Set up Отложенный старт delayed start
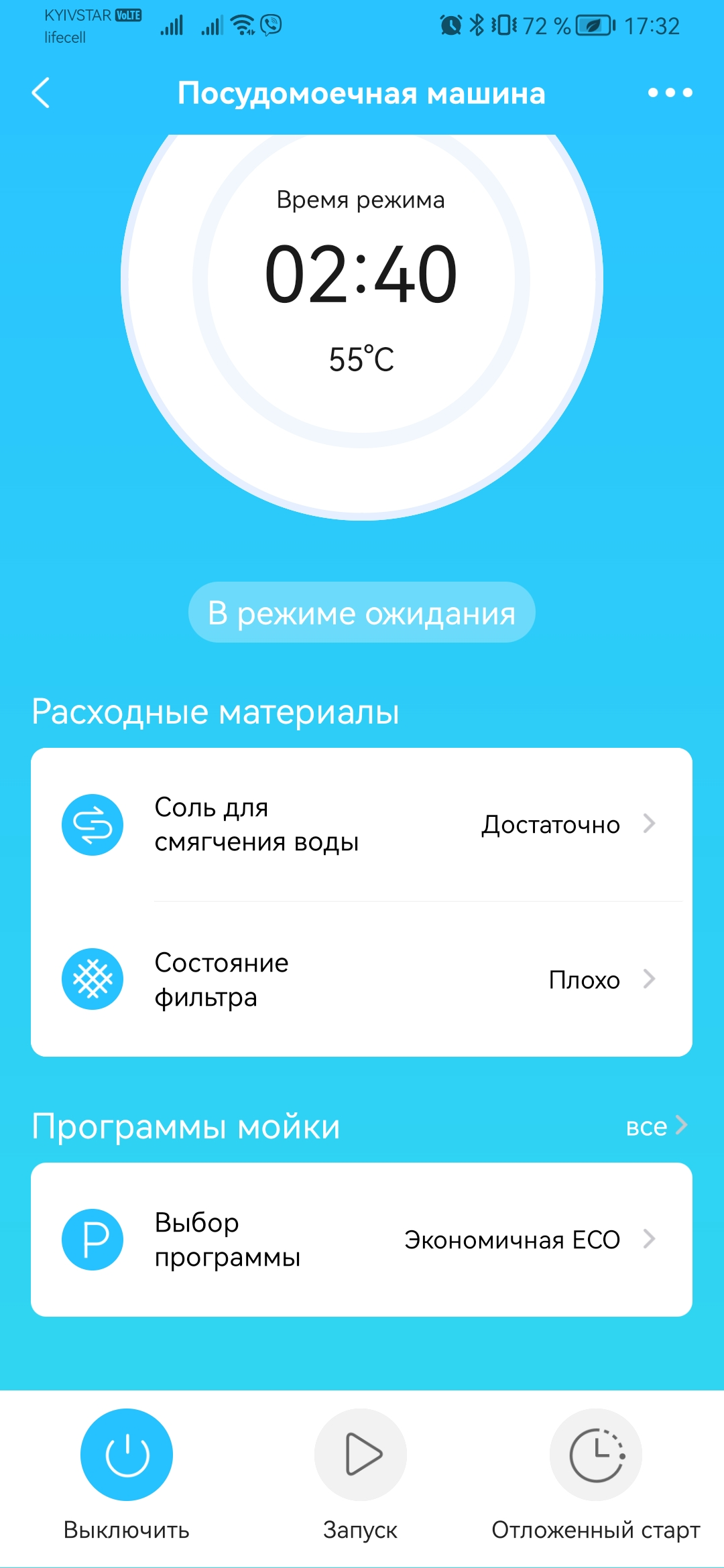724x1568 pixels. (596, 1455)
